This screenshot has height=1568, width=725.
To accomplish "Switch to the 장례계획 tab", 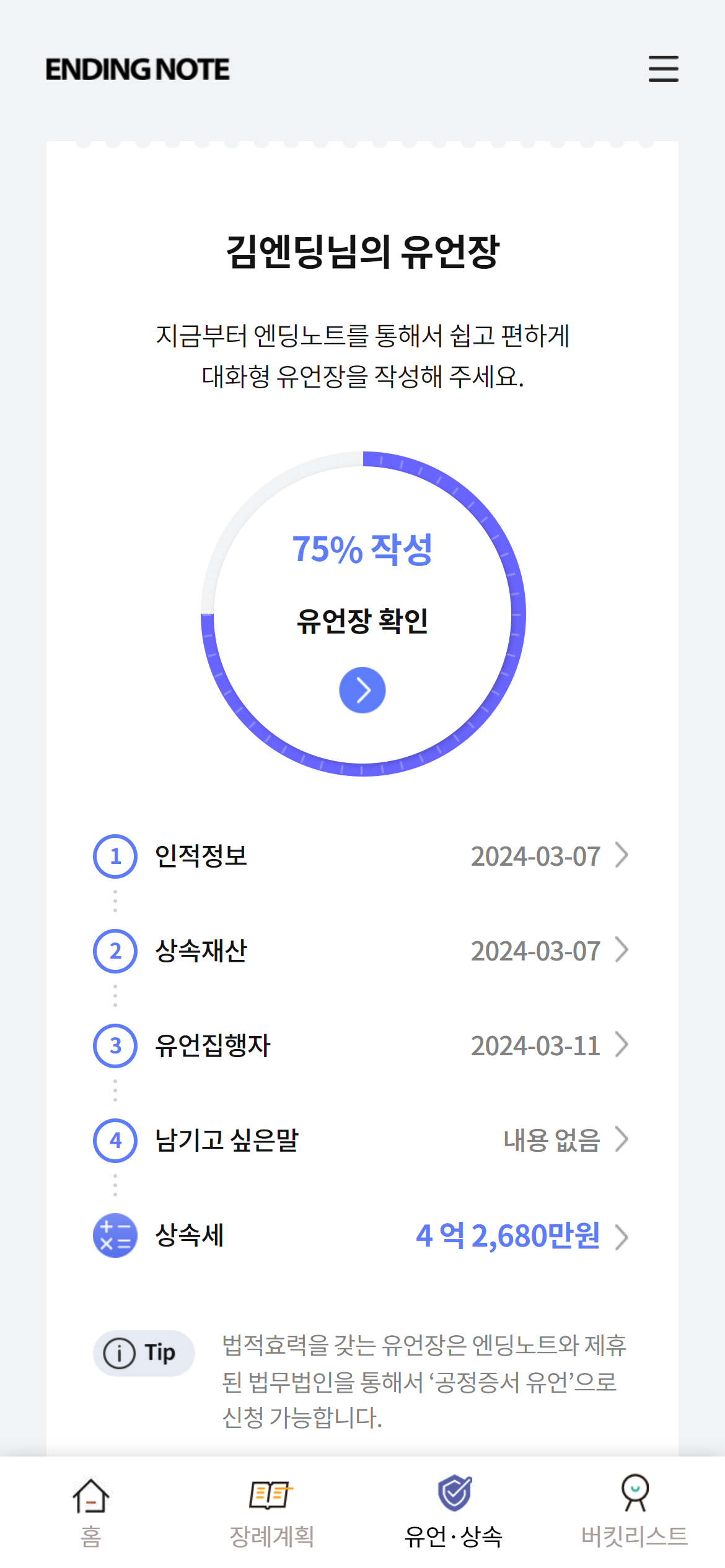I will pos(272,1512).
